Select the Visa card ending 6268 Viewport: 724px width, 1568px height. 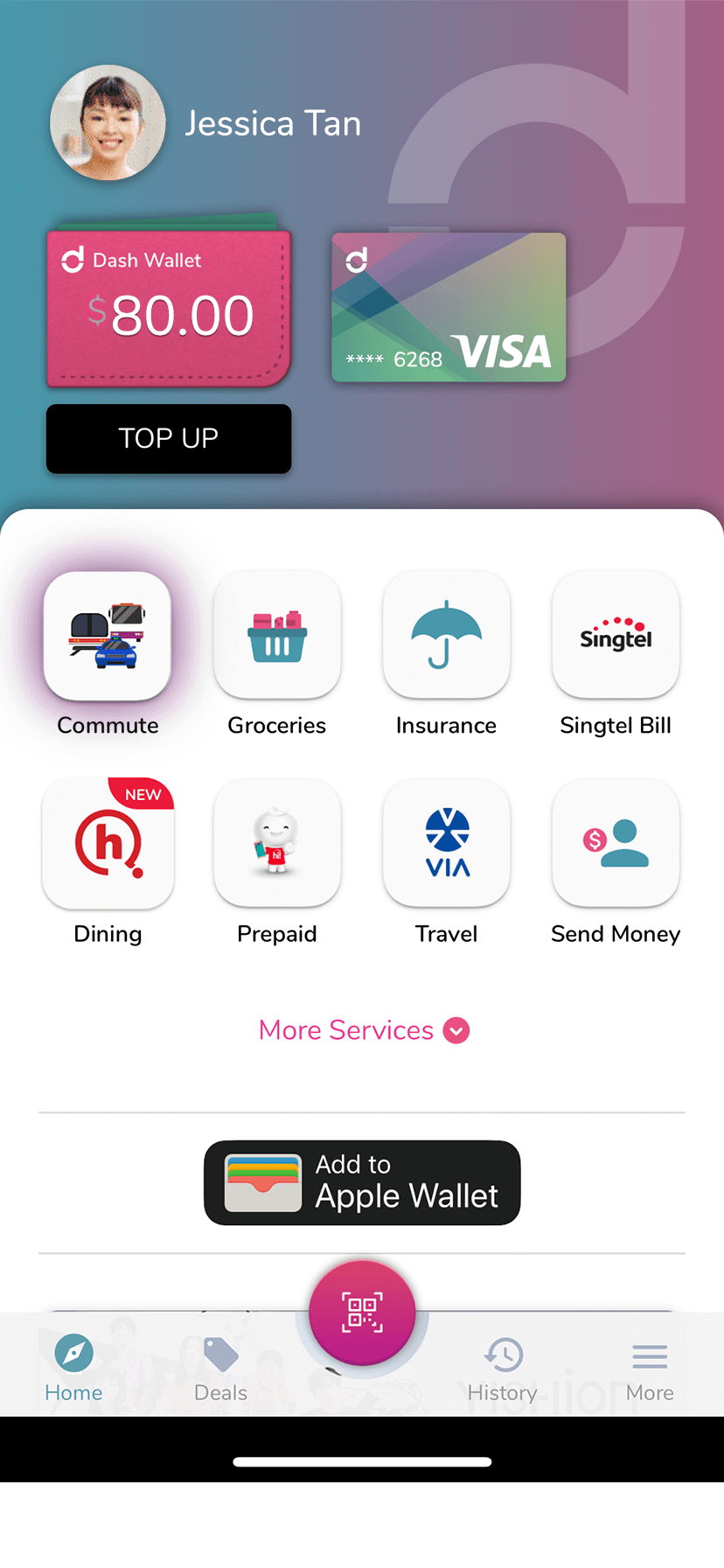pos(449,307)
